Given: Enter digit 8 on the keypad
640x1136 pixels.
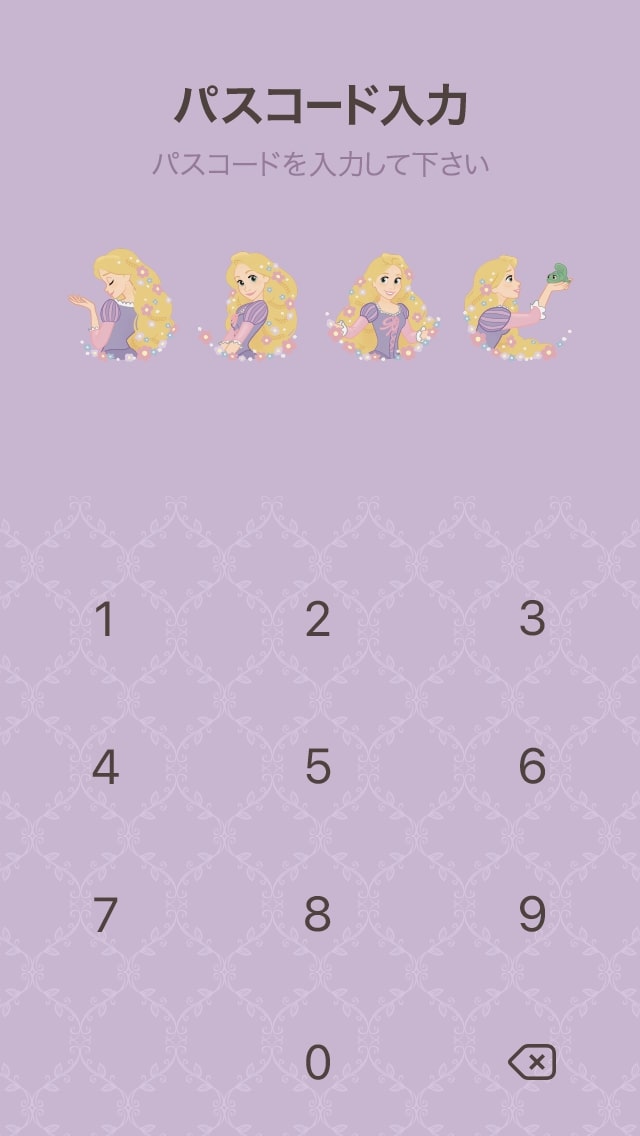Looking at the screenshot, I should (318, 914).
